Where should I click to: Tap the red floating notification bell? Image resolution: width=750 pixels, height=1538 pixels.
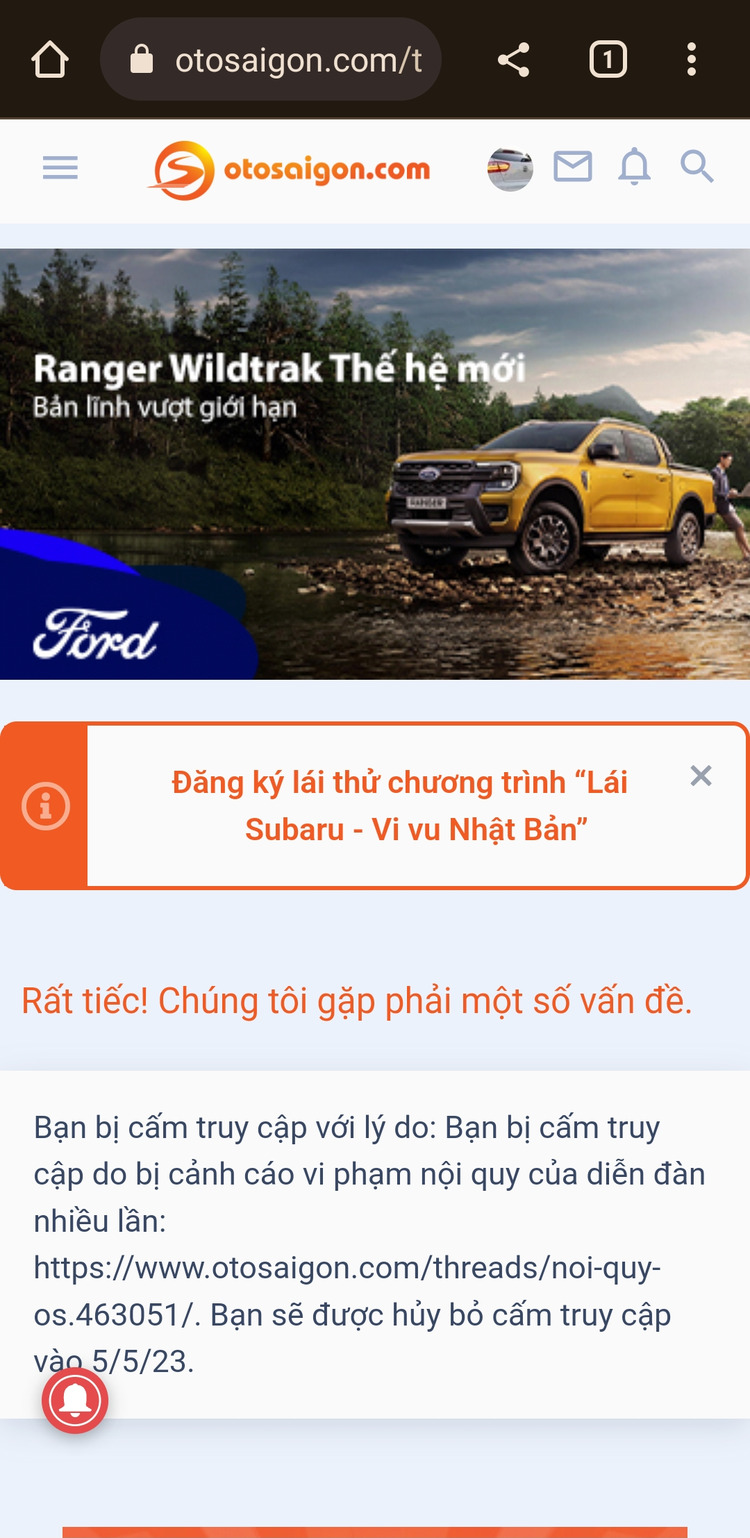pyautogui.click(x=75, y=1401)
